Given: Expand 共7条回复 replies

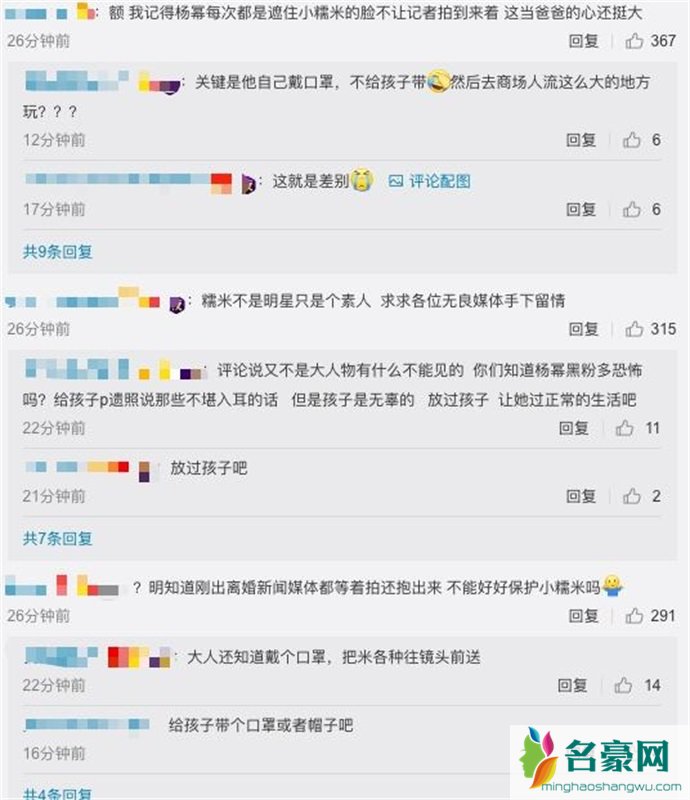Looking at the screenshot, I should click(58, 538).
